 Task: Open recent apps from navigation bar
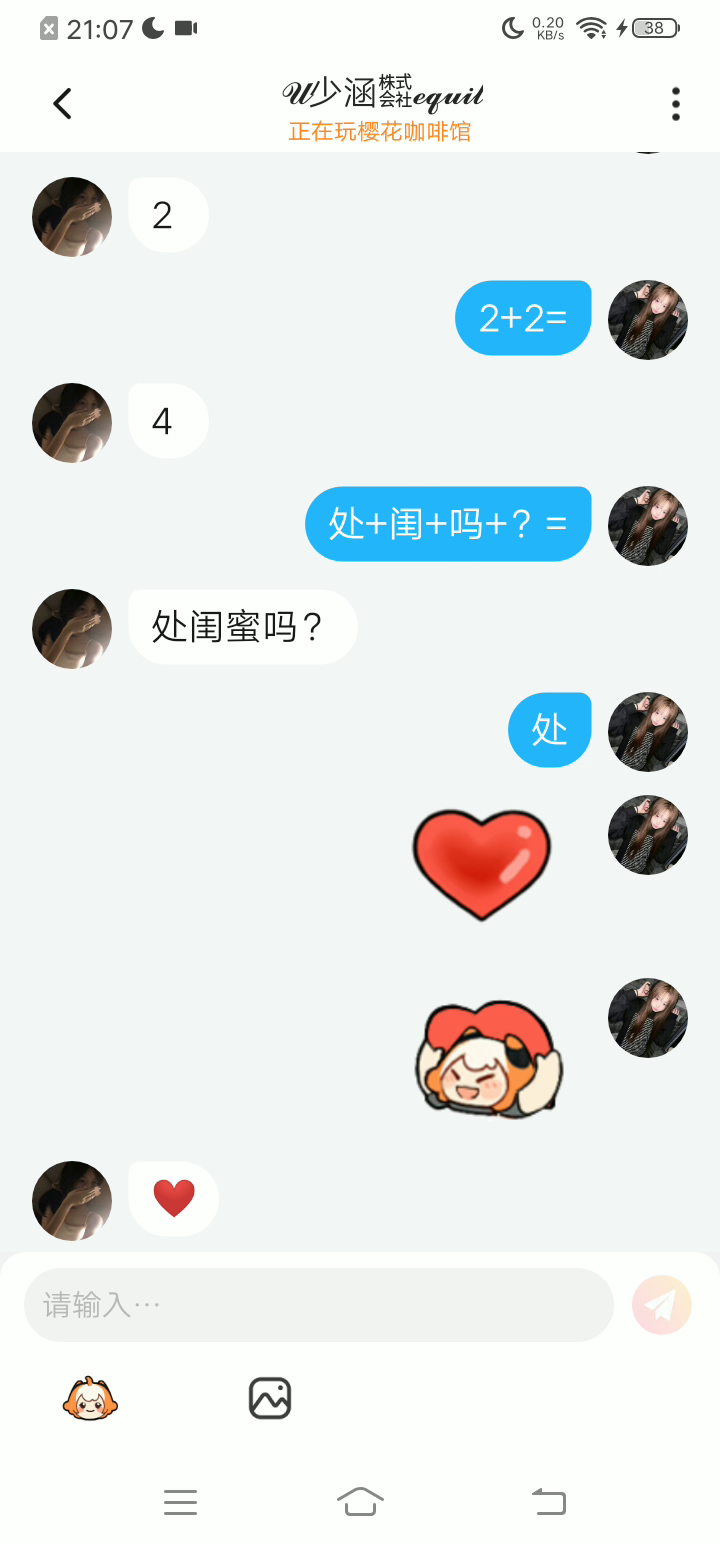click(180, 1501)
